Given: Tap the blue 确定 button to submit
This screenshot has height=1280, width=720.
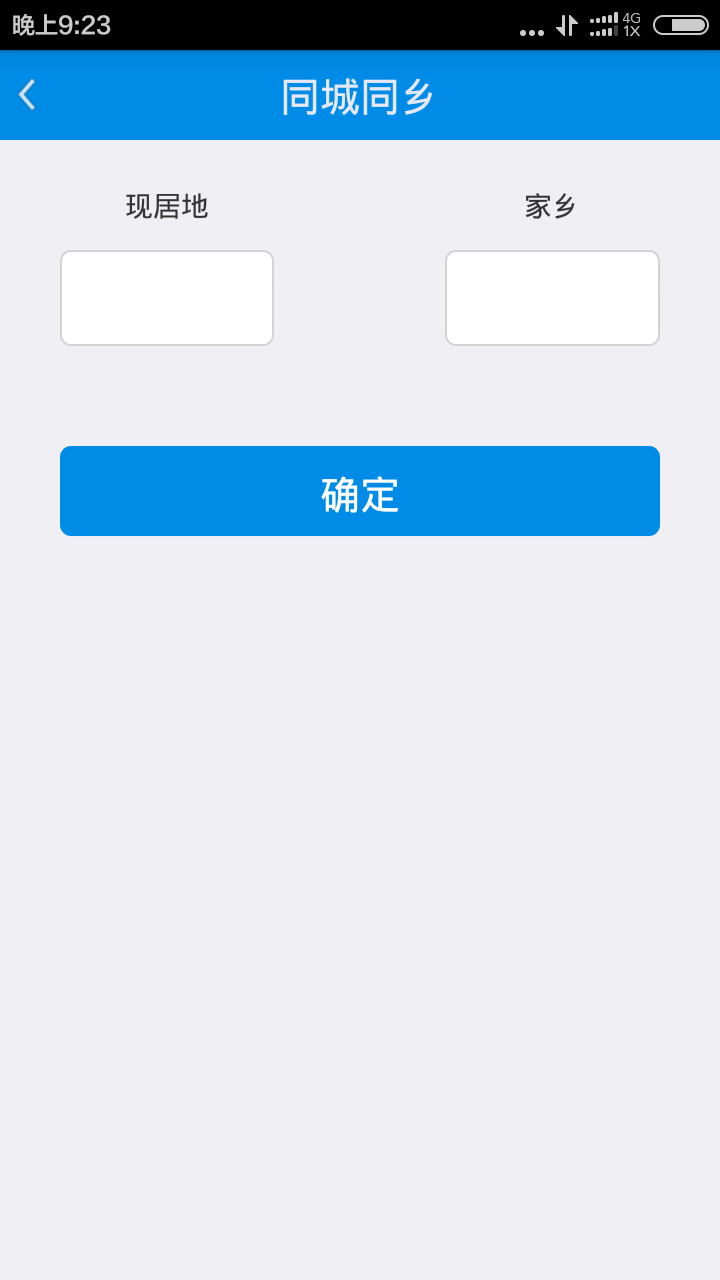Looking at the screenshot, I should tap(360, 491).
